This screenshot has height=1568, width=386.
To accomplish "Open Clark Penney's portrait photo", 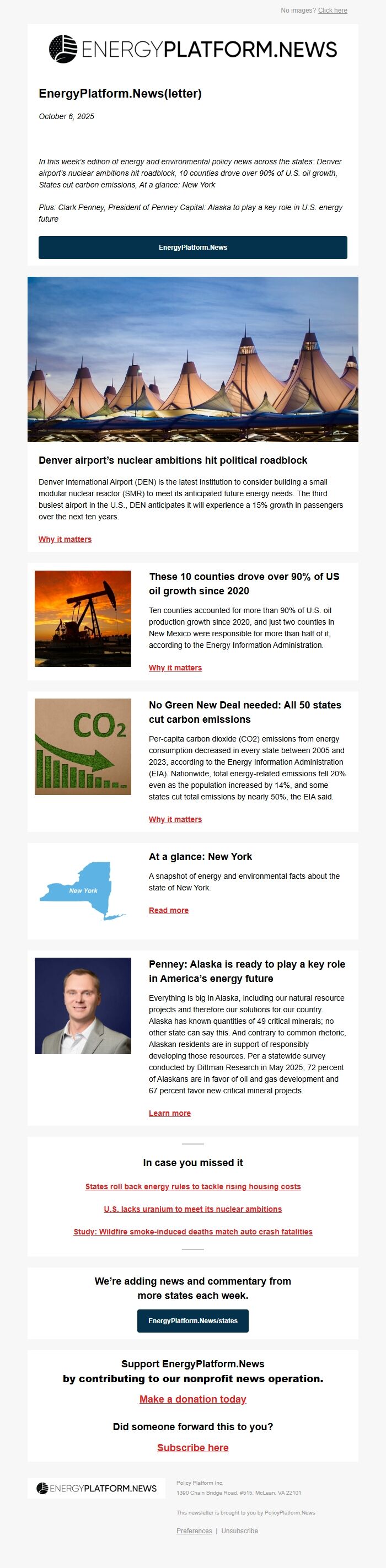I will (x=83, y=1006).
